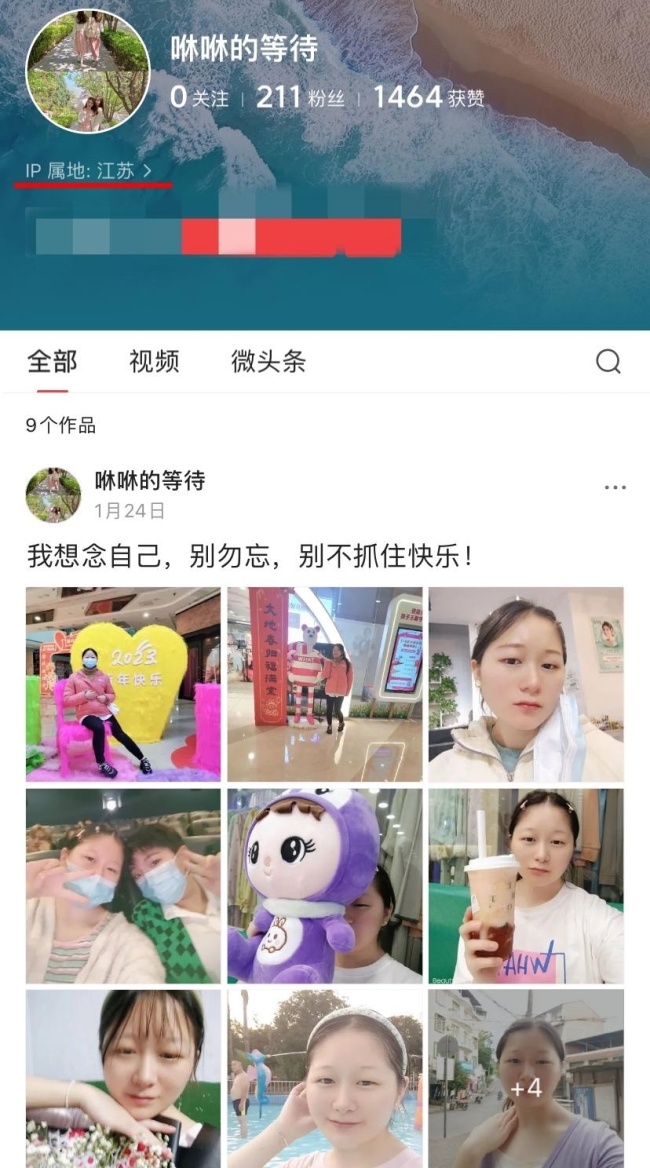Switch to the 视频 tab
The height and width of the screenshot is (1168, 650).
[154, 361]
